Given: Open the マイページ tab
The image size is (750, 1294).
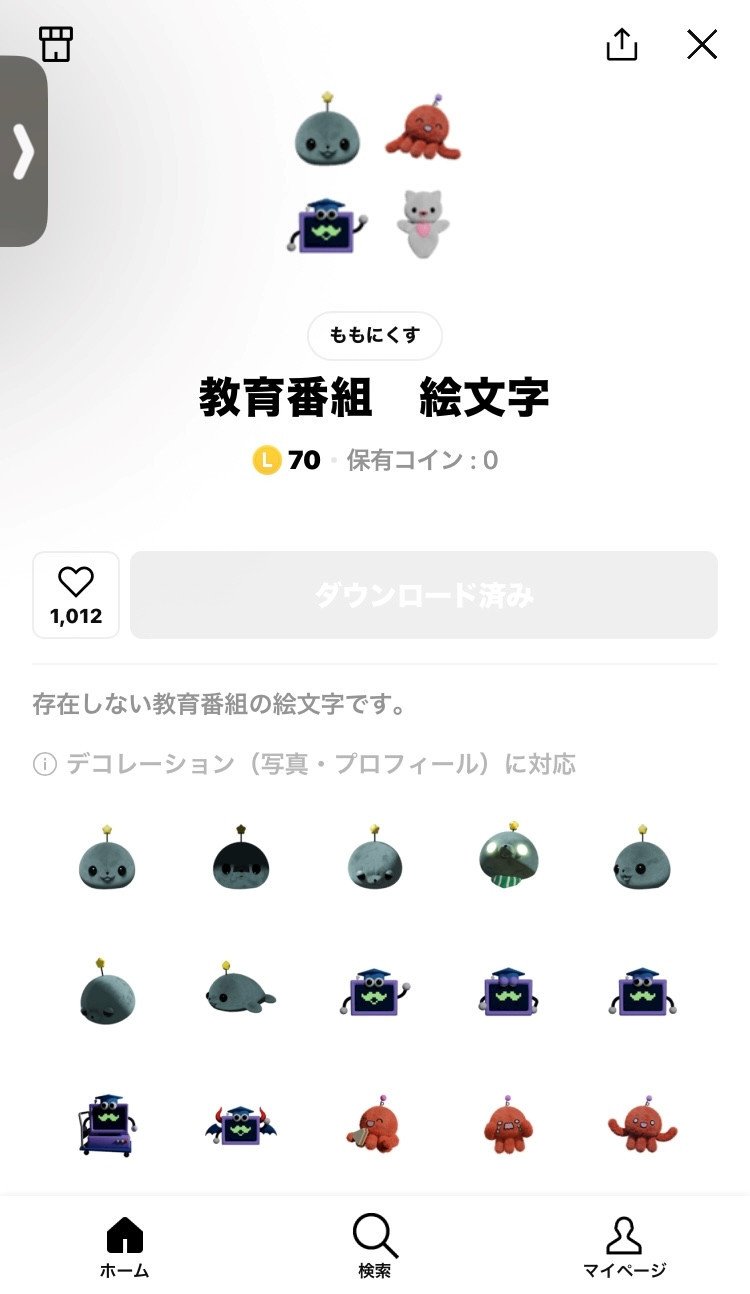Looking at the screenshot, I should pos(625,1248).
